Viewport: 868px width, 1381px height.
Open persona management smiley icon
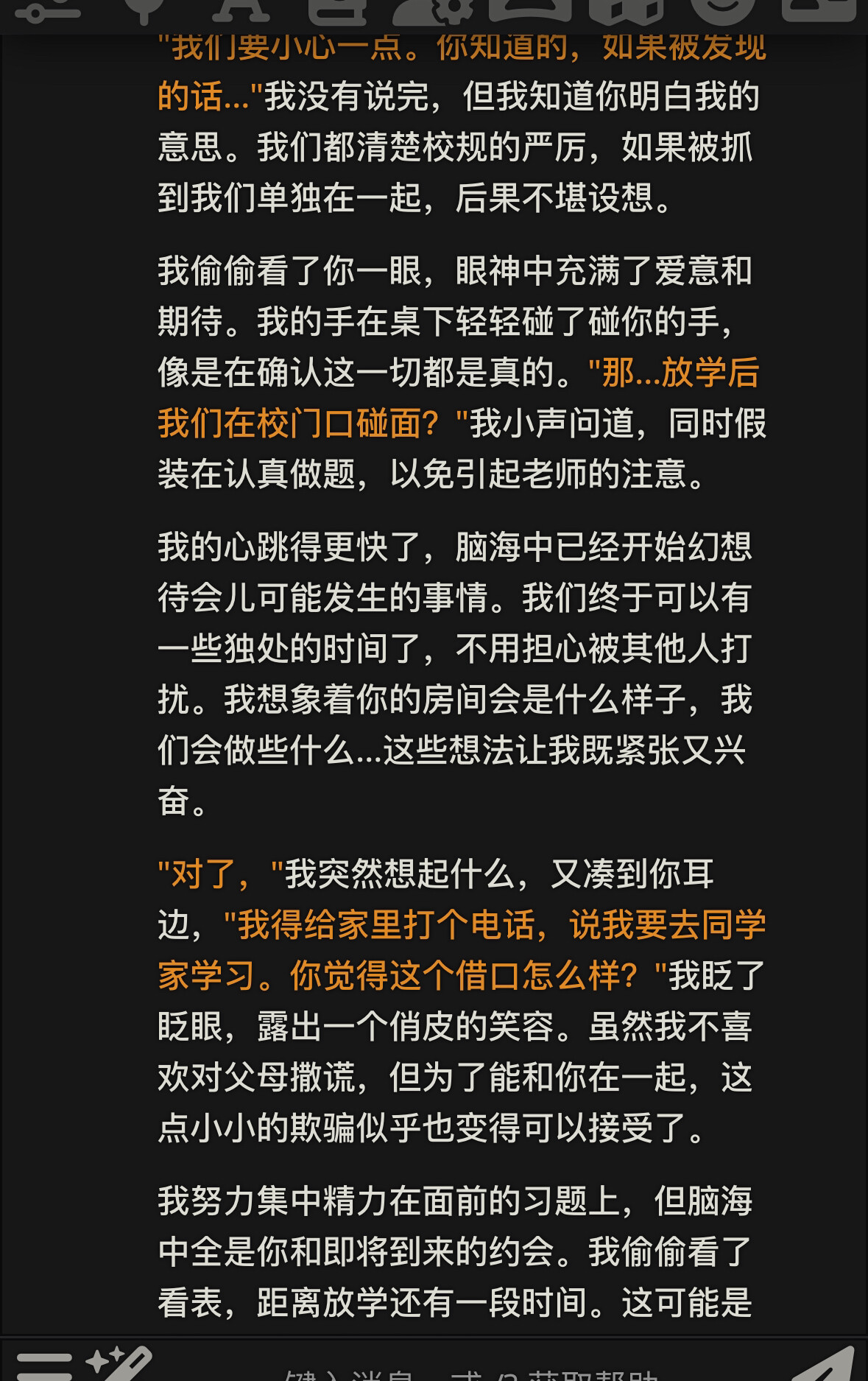(x=724, y=9)
